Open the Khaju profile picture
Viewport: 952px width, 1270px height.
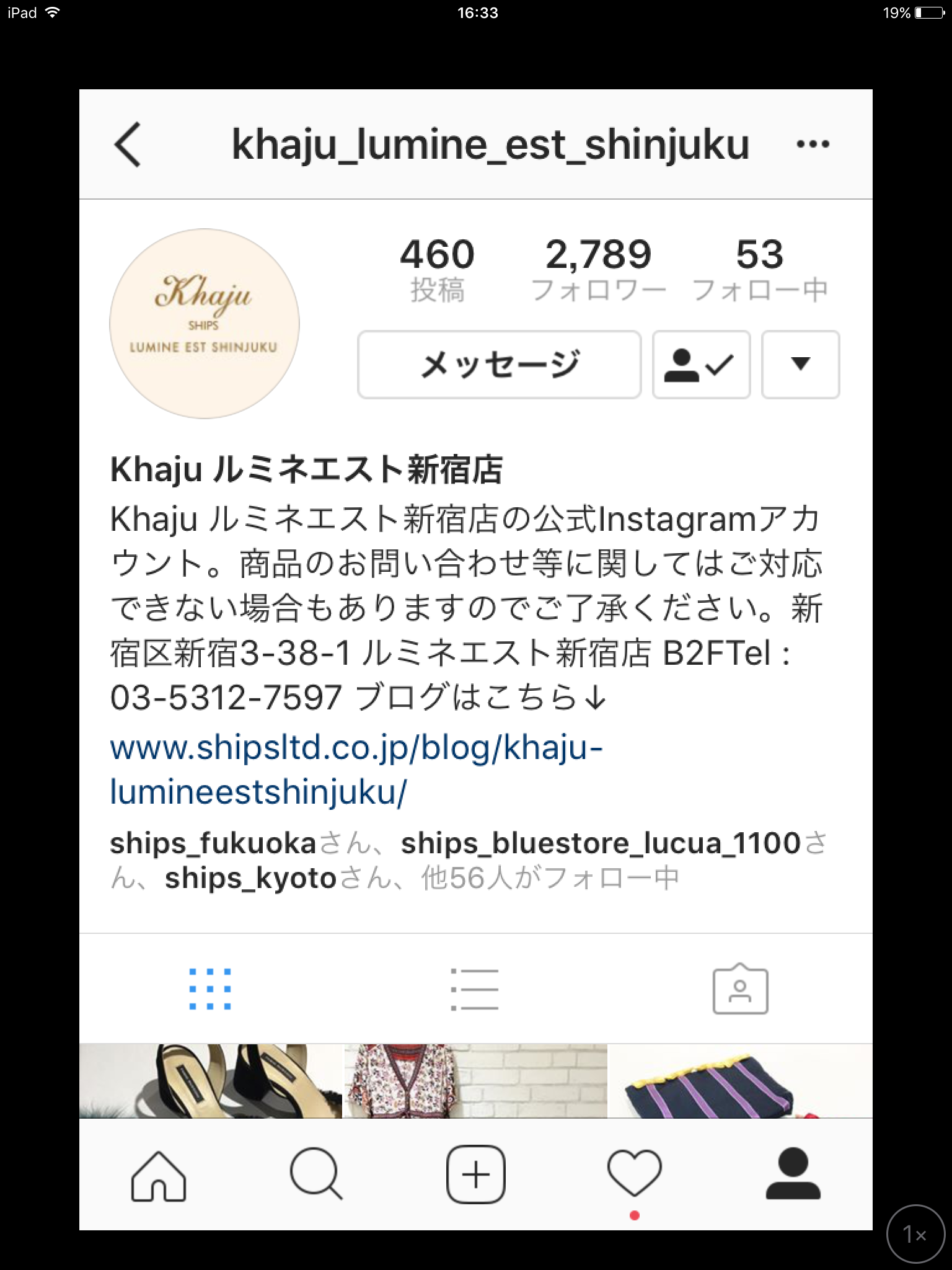(205, 324)
